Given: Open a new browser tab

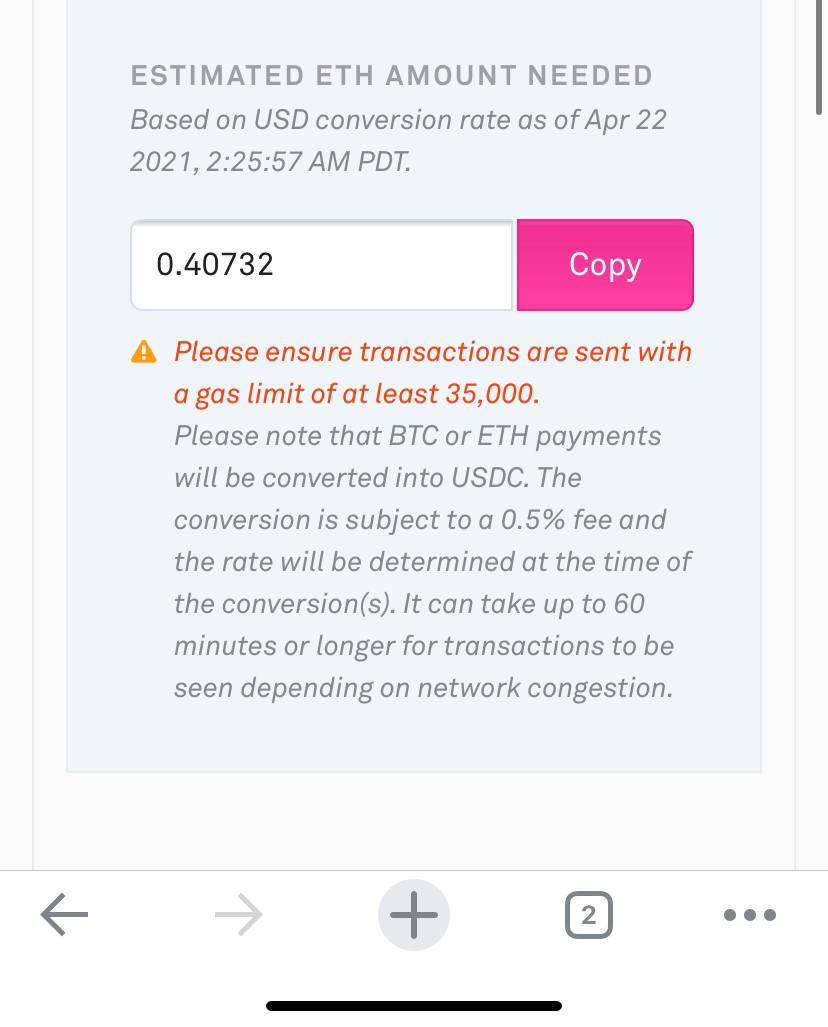Looking at the screenshot, I should pos(413,915).
